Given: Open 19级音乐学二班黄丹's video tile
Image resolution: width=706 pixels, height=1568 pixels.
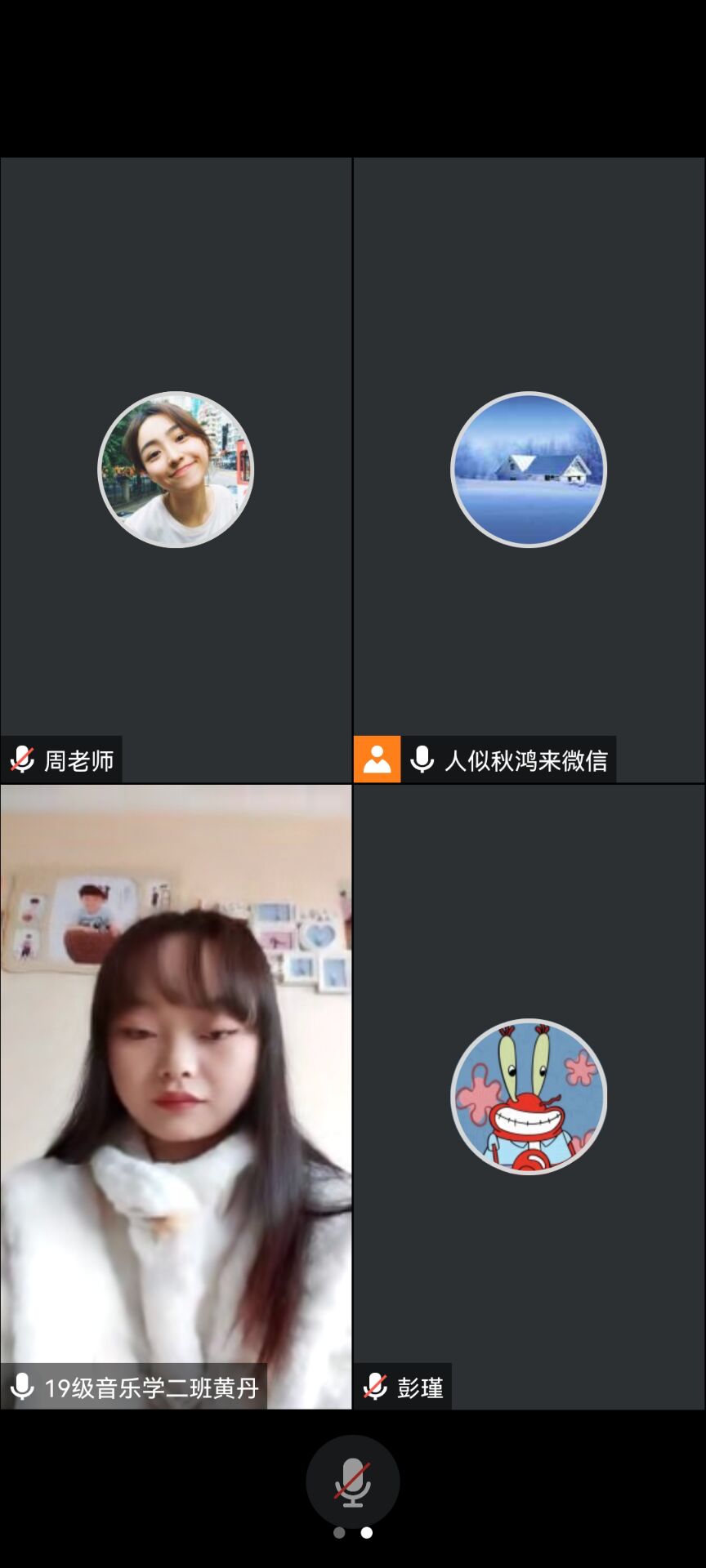Looking at the screenshot, I should tap(176, 1096).
